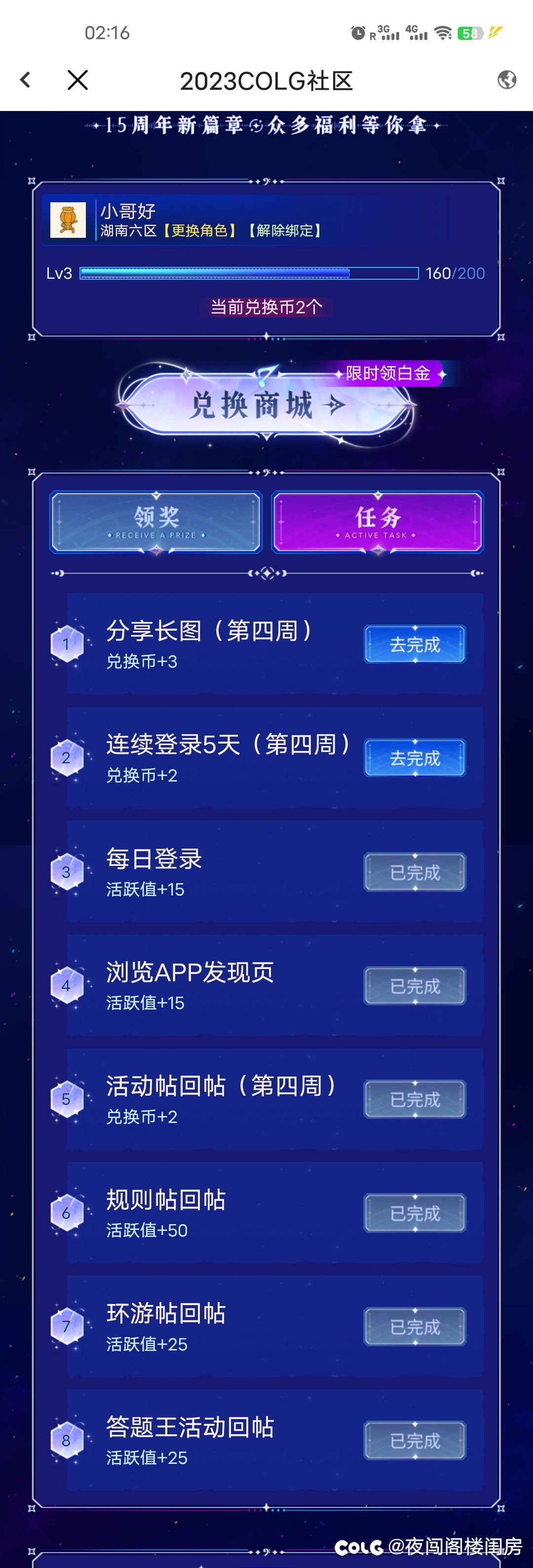Tap 去完成 for 连续登录5天（第四周）
The width and height of the screenshot is (533, 1568).
pos(415,758)
